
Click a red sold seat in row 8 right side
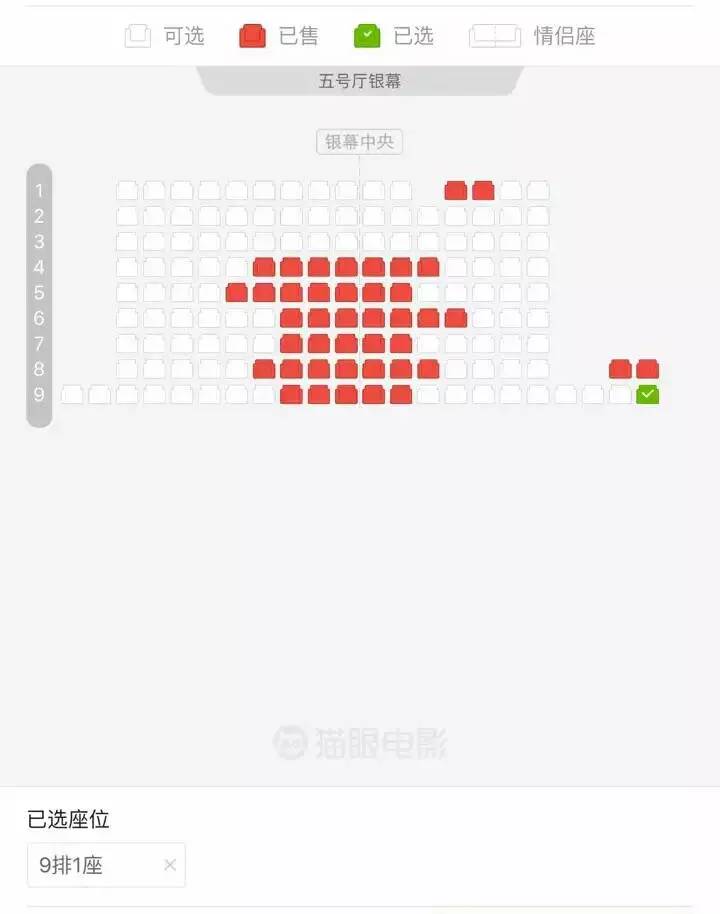coord(619,369)
